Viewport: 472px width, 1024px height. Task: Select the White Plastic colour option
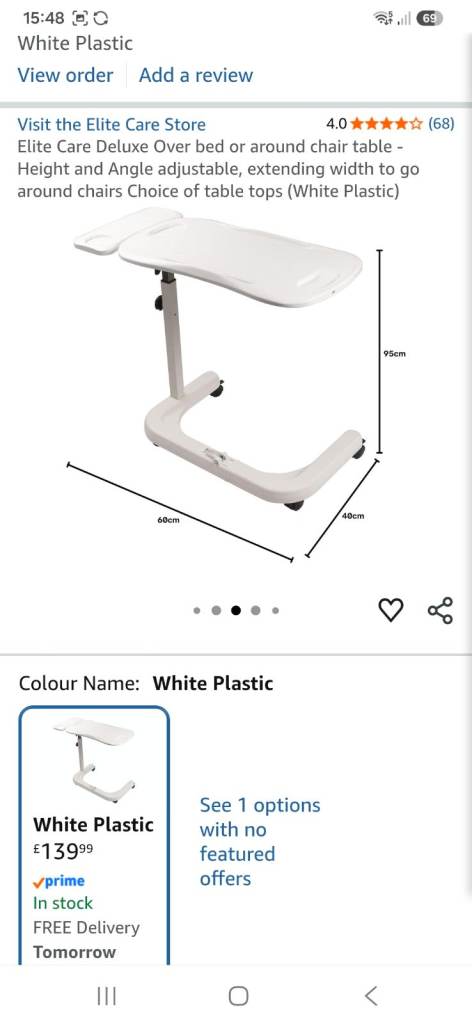click(95, 835)
